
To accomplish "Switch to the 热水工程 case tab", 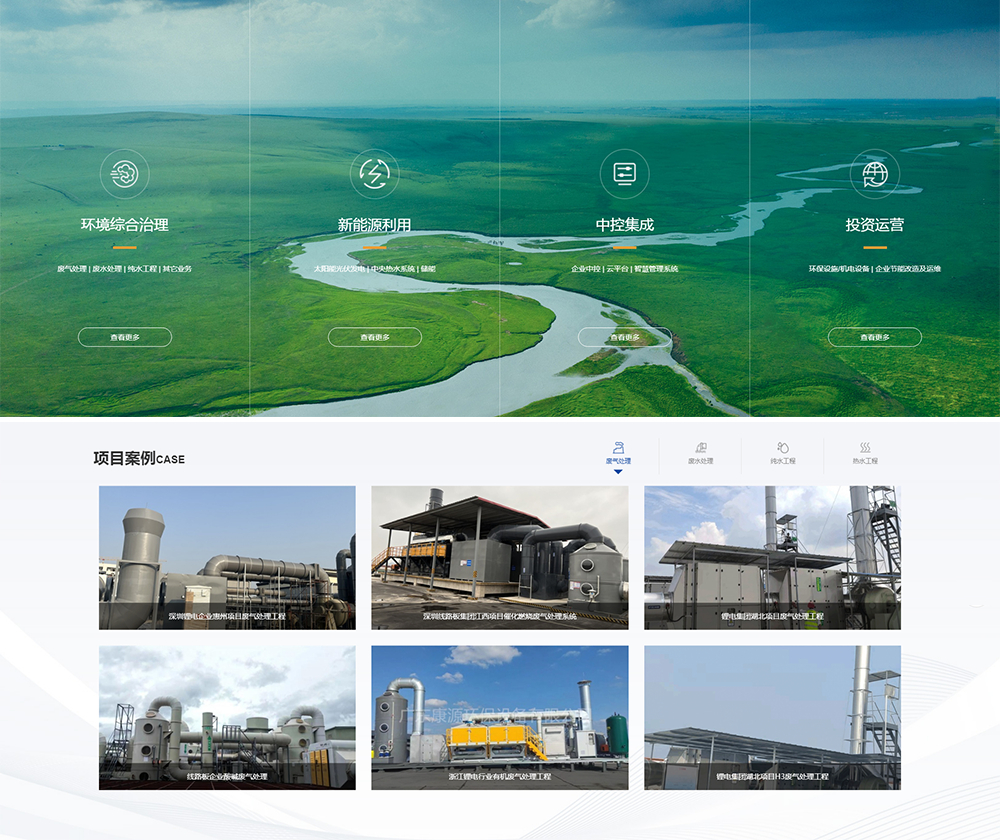I will click(865, 454).
